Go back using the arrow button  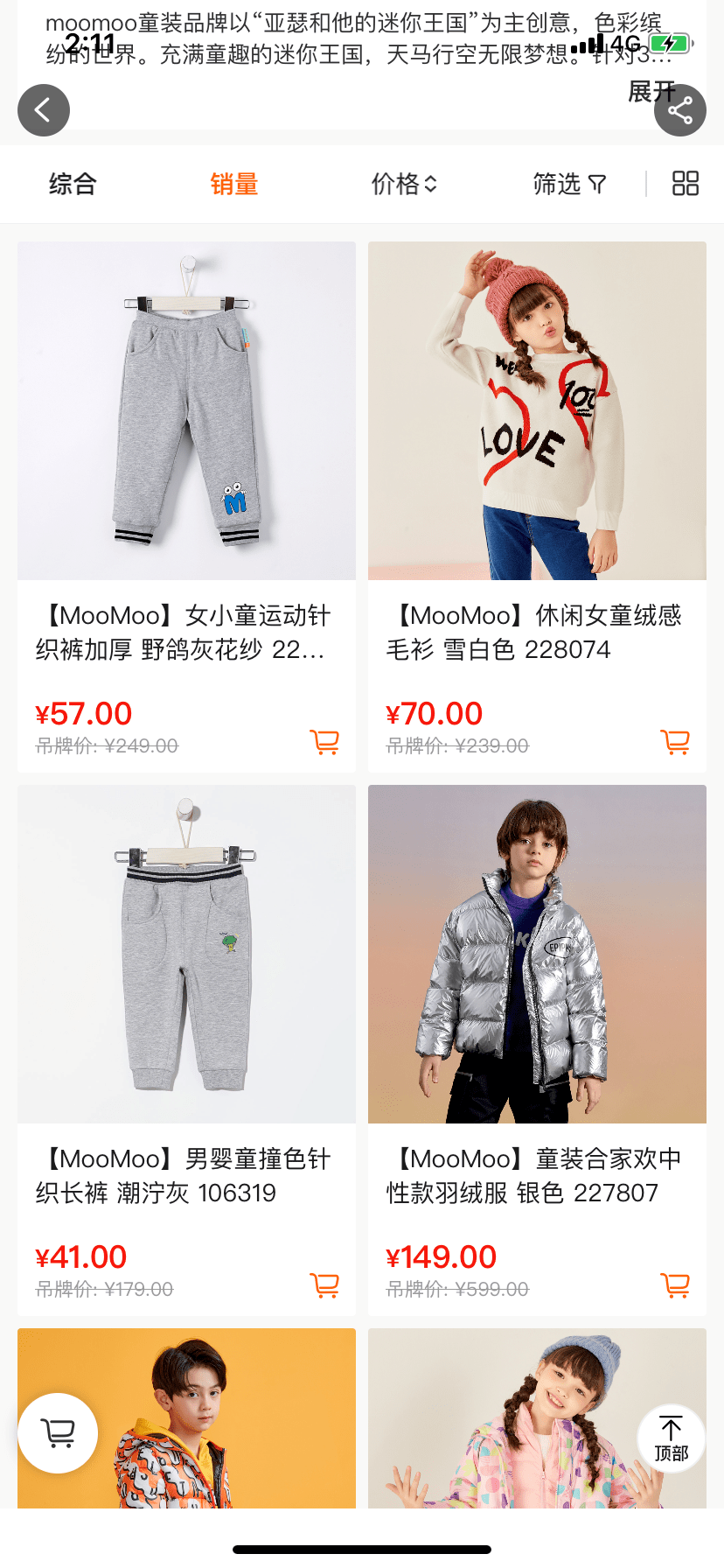(x=44, y=110)
